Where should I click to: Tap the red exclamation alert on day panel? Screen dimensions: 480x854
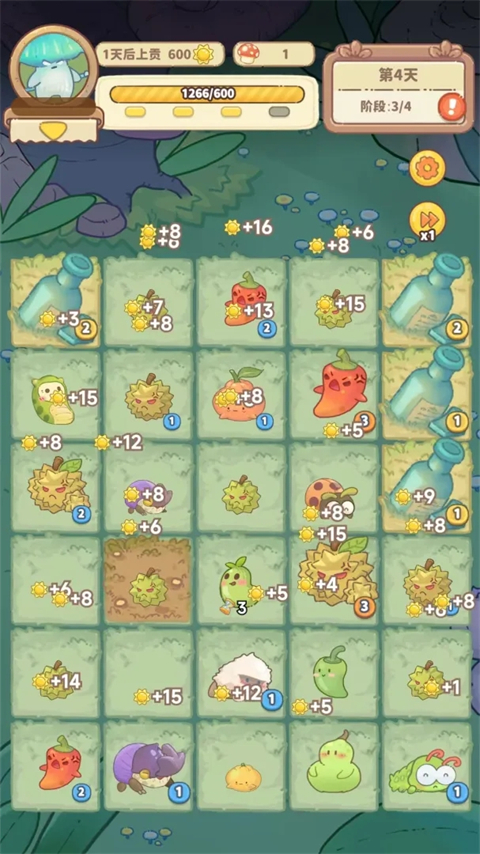[451, 106]
